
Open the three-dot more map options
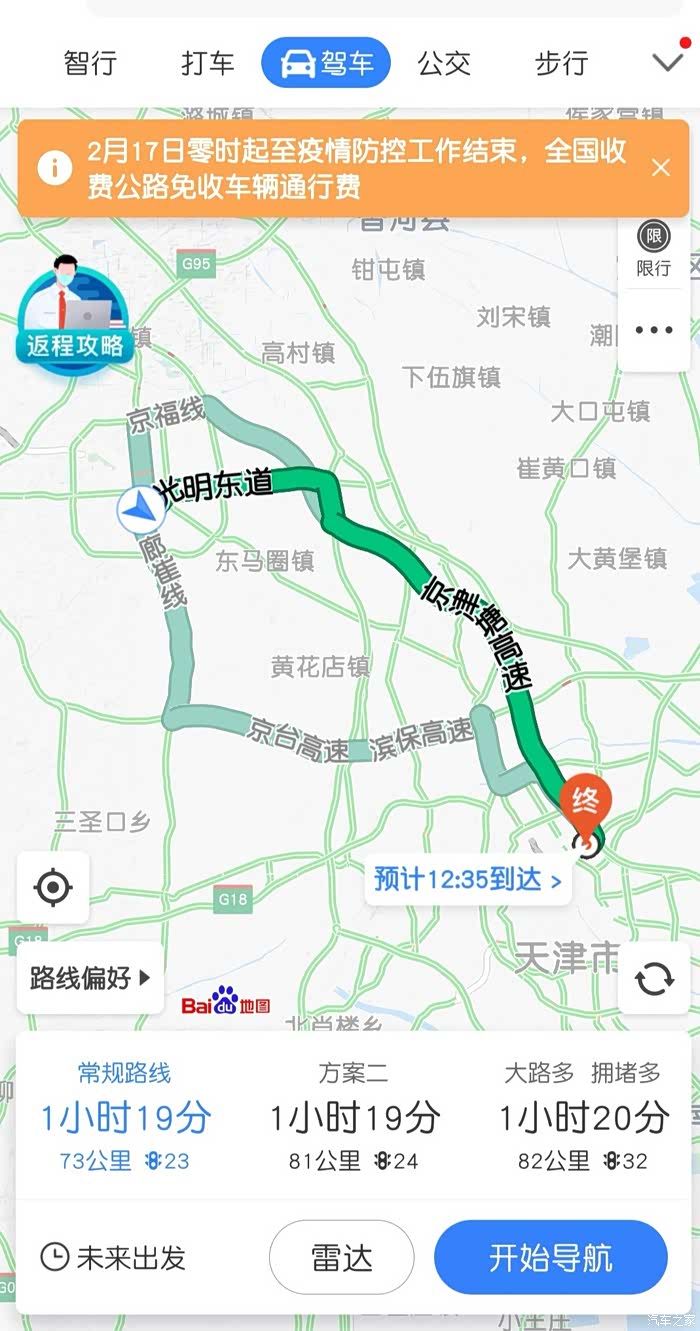coord(654,331)
